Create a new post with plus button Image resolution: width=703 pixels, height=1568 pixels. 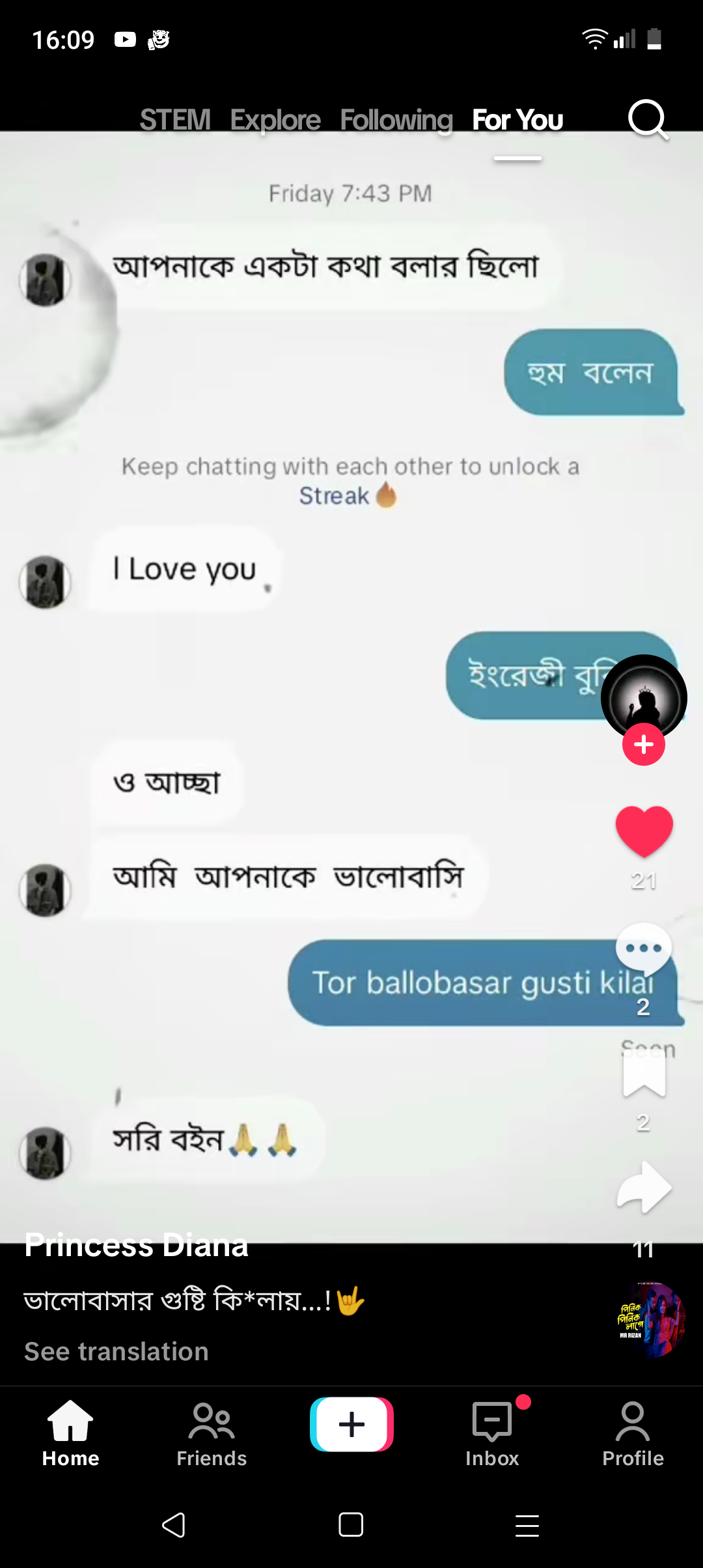[351, 1424]
